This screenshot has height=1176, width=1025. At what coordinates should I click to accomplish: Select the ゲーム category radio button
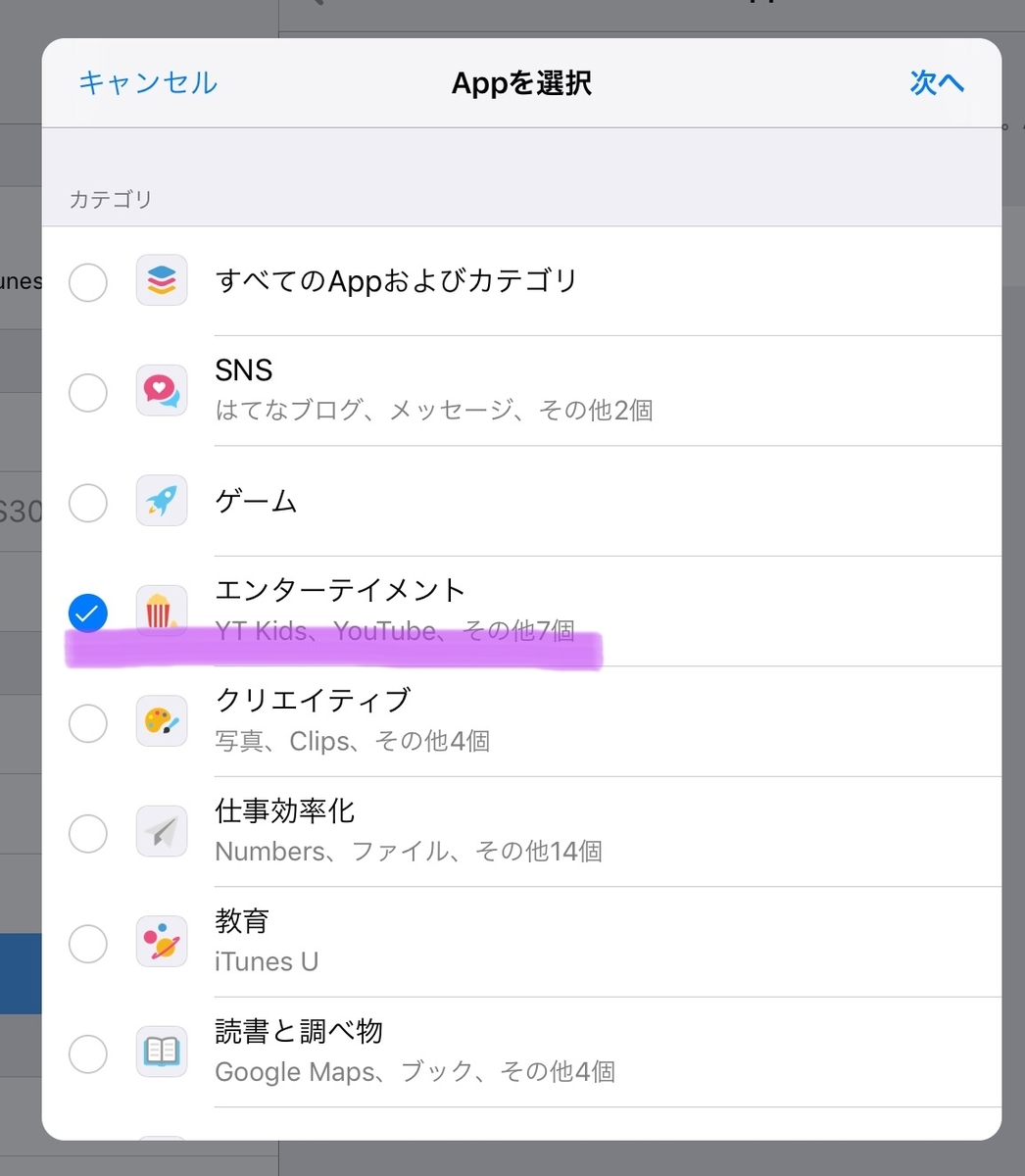88,503
